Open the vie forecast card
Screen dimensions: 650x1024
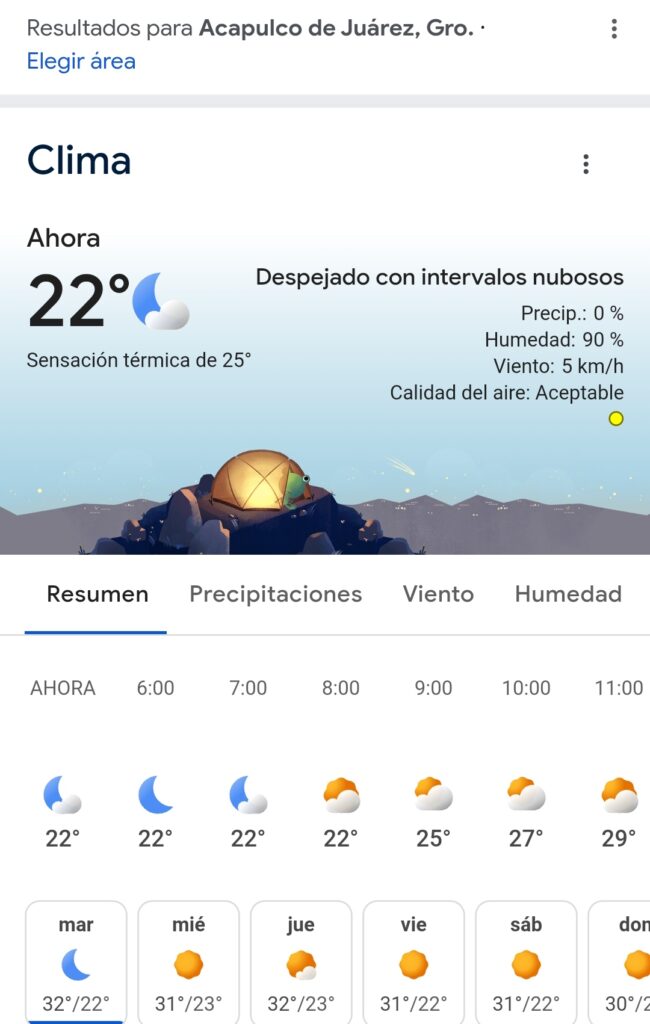coord(413,962)
